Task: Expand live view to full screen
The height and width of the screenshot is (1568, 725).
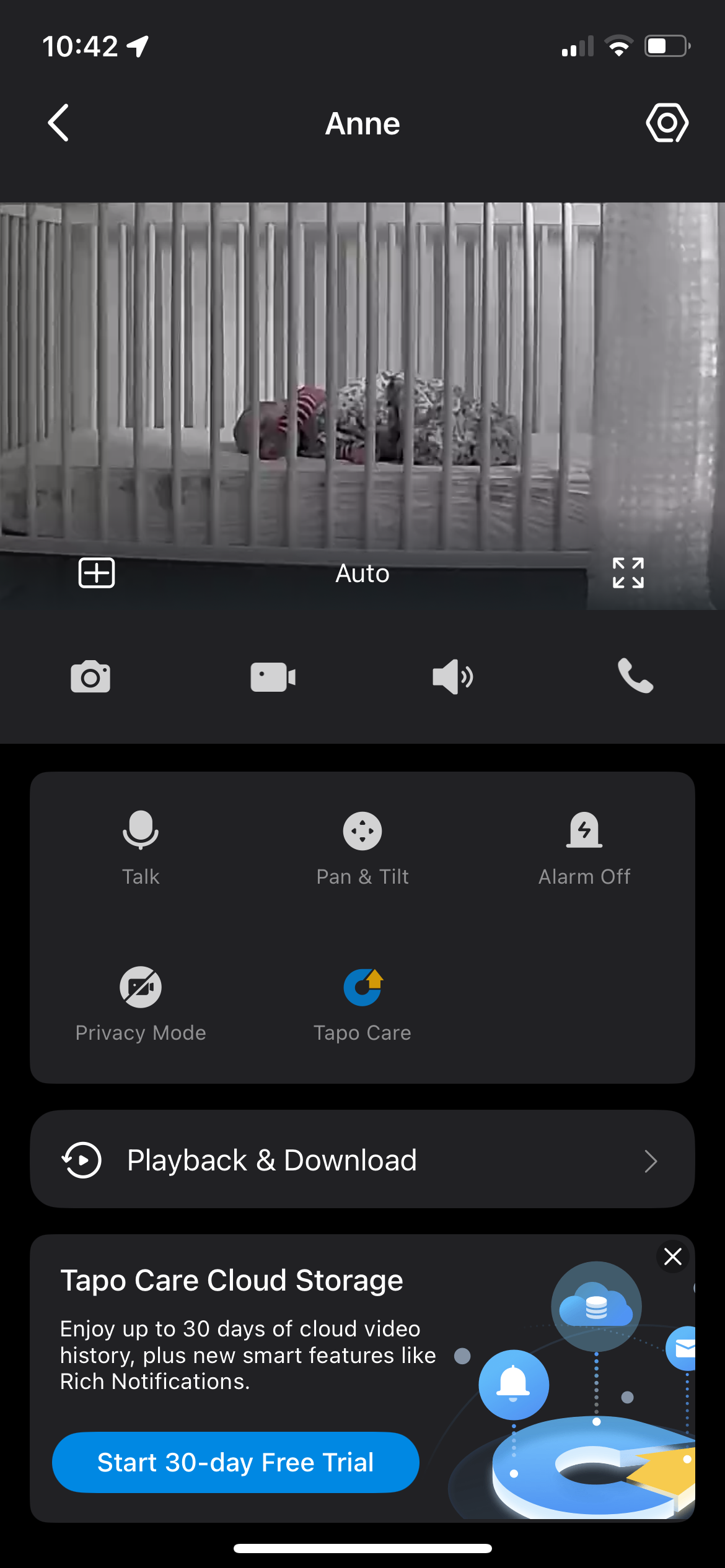Action: (628, 572)
